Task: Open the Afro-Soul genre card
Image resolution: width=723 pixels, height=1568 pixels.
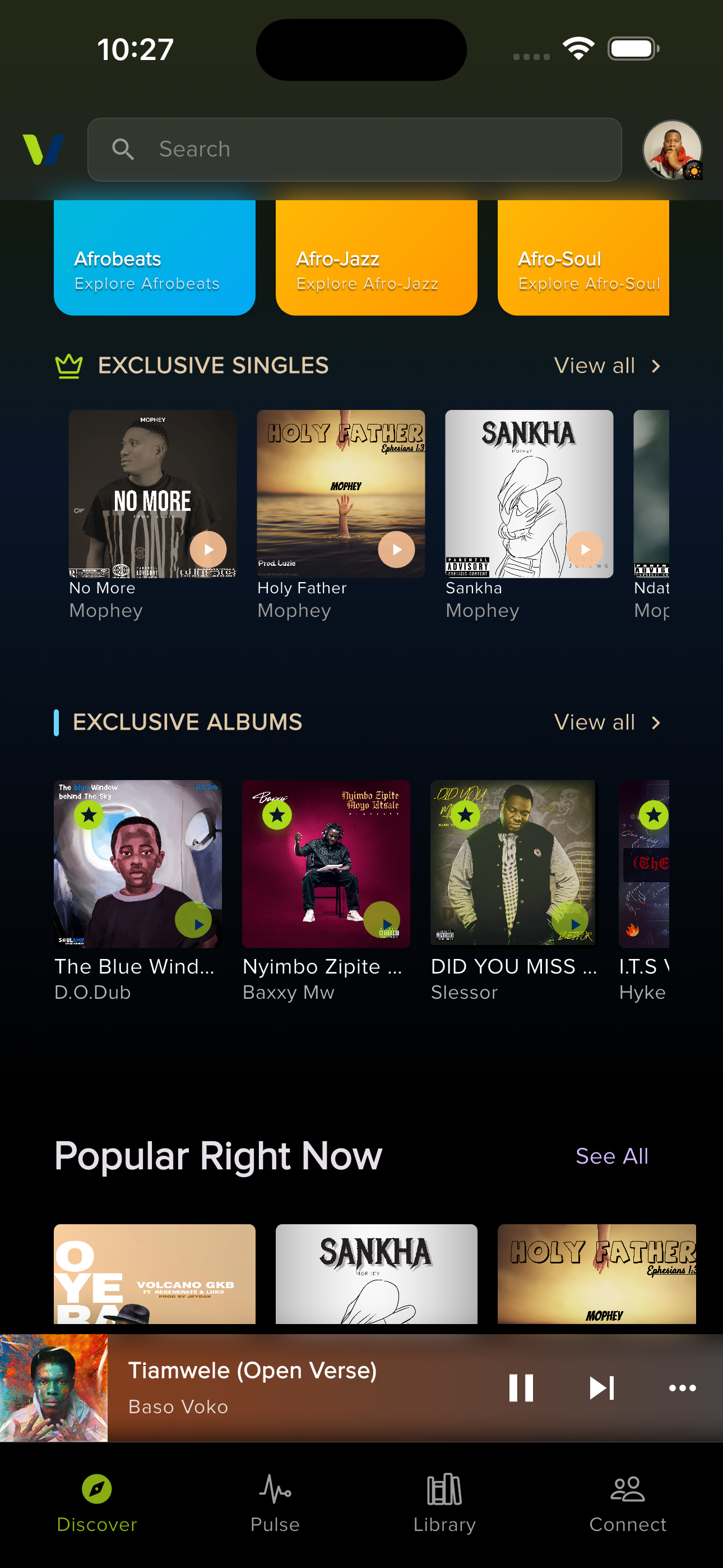Action: (x=583, y=257)
